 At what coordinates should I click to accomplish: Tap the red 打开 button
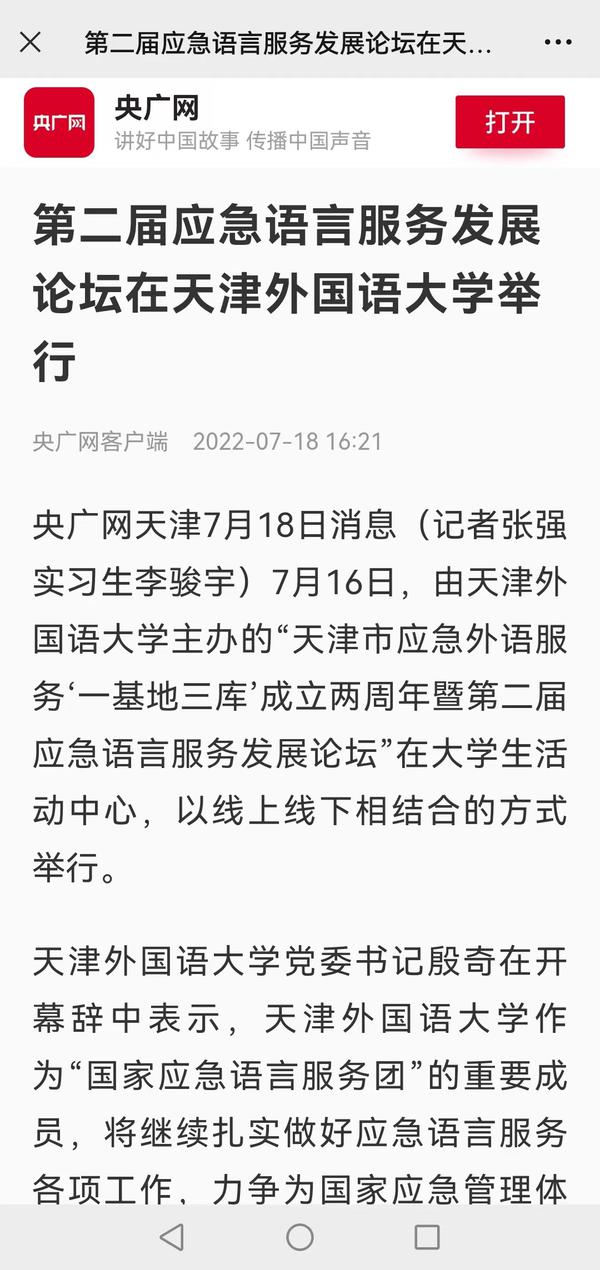[510, 123]
